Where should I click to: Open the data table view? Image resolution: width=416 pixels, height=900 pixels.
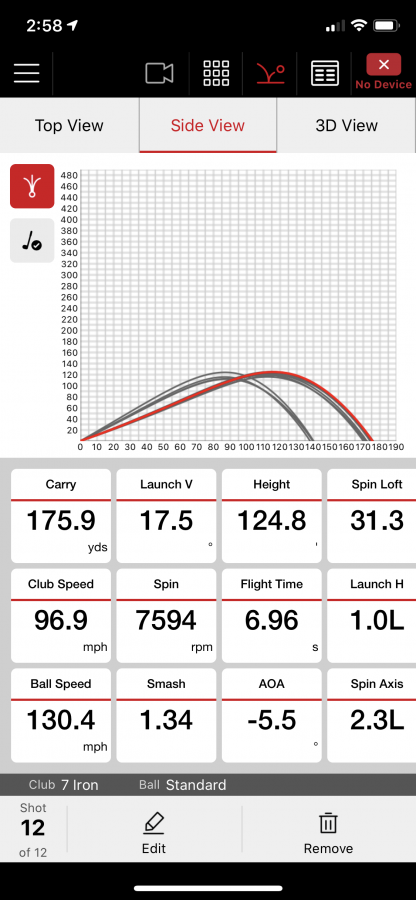(x=325, y=73)
